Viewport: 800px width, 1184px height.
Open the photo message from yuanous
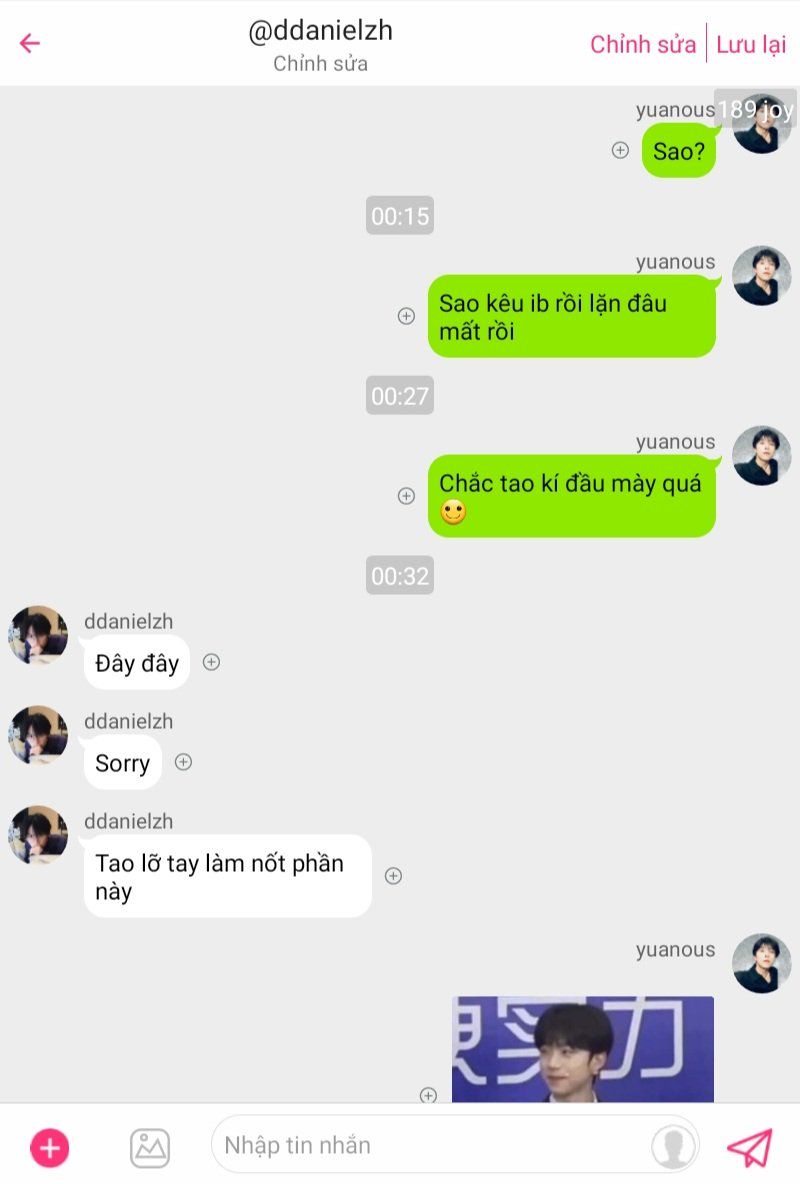(583, 1049)
